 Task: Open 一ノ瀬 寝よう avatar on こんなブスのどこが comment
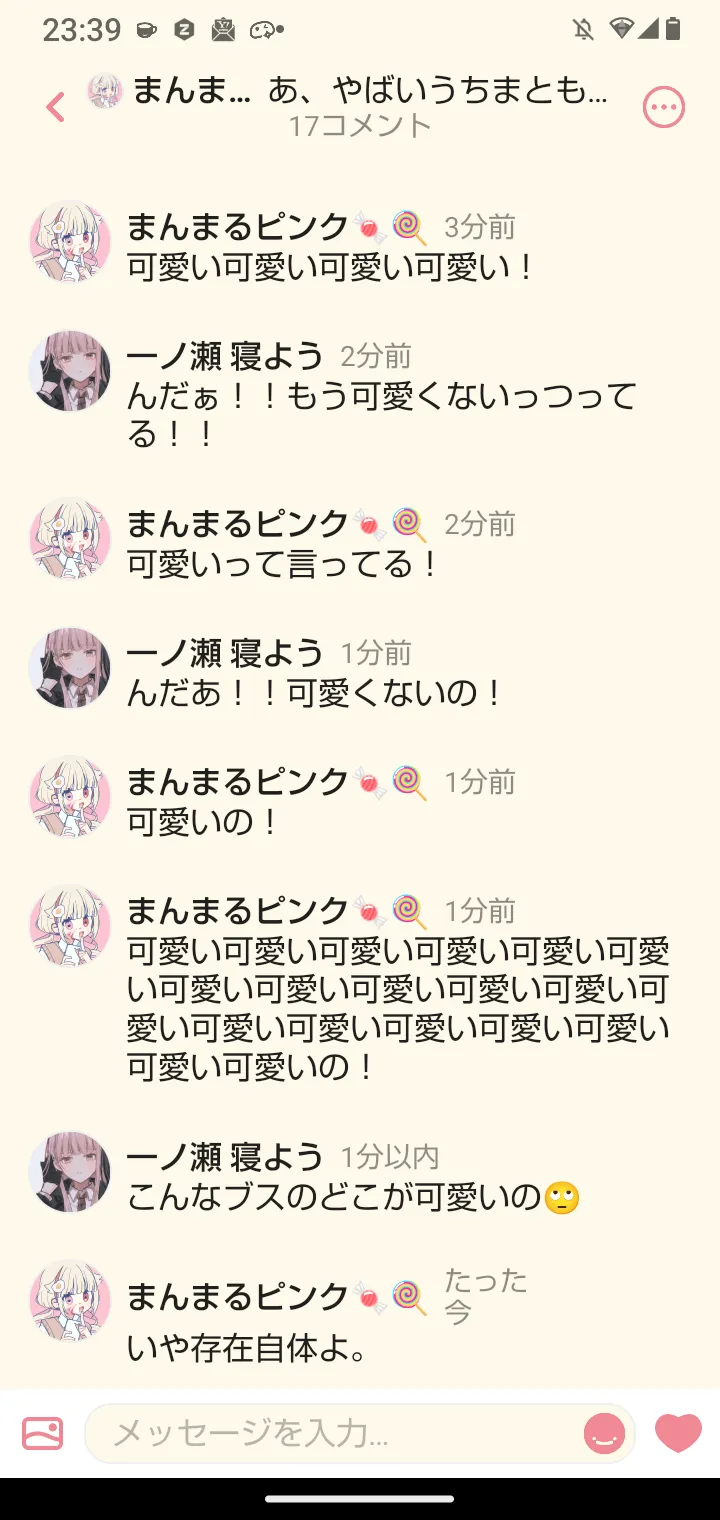[70, 1172]
